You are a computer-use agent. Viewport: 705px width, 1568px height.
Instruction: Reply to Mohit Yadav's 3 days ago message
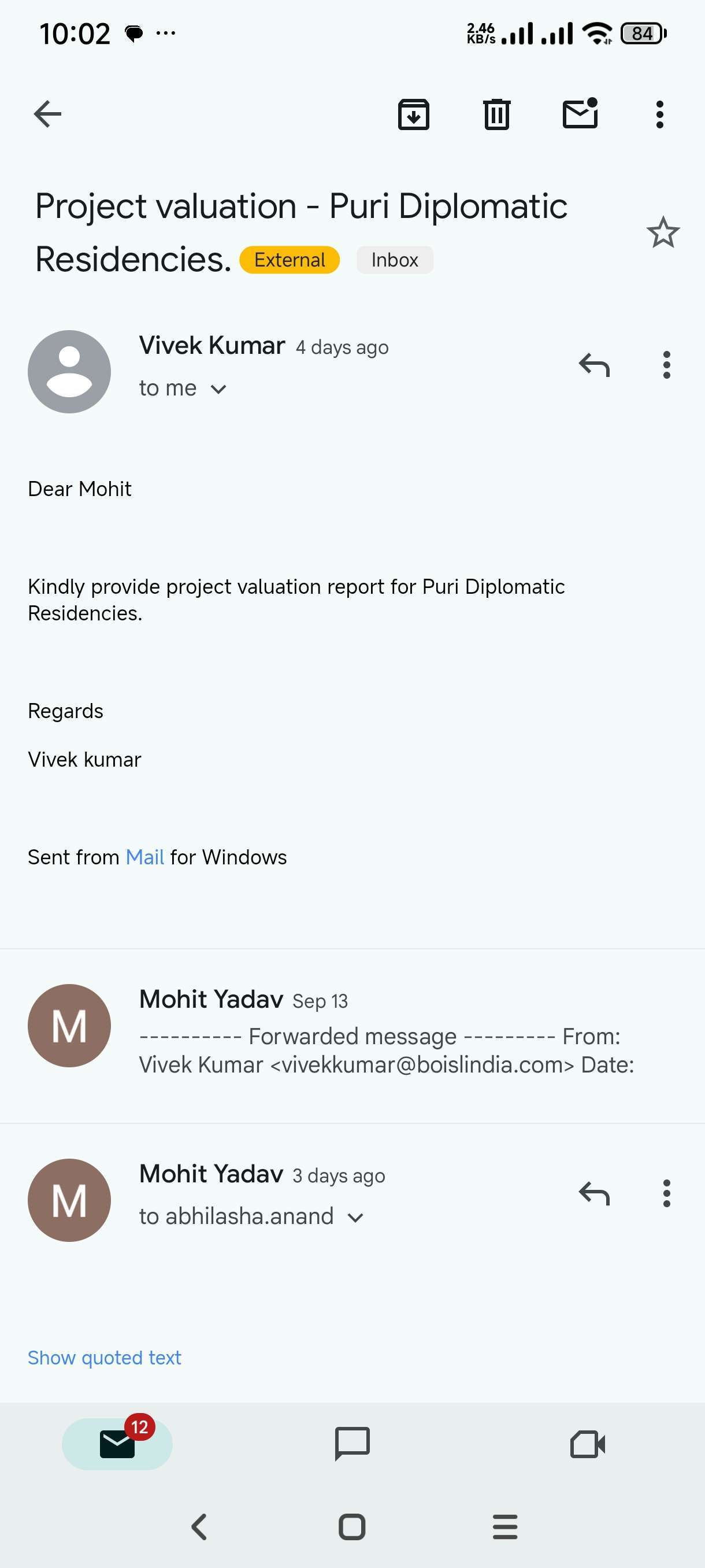click(593, 1193)
